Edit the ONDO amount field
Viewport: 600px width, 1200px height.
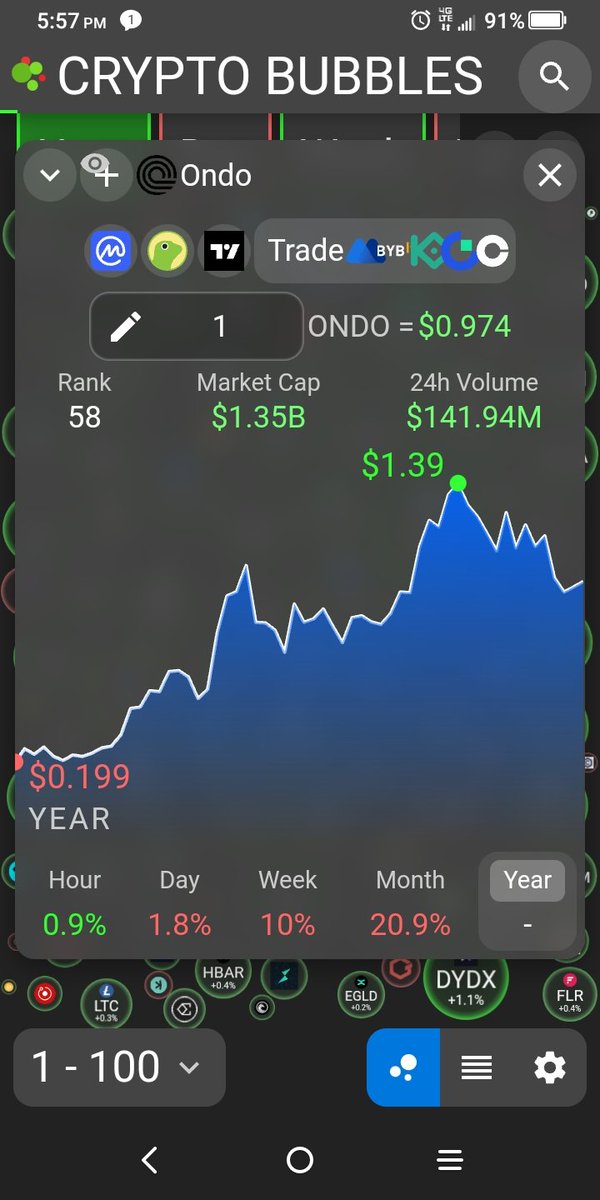click(x=197, y=326)
